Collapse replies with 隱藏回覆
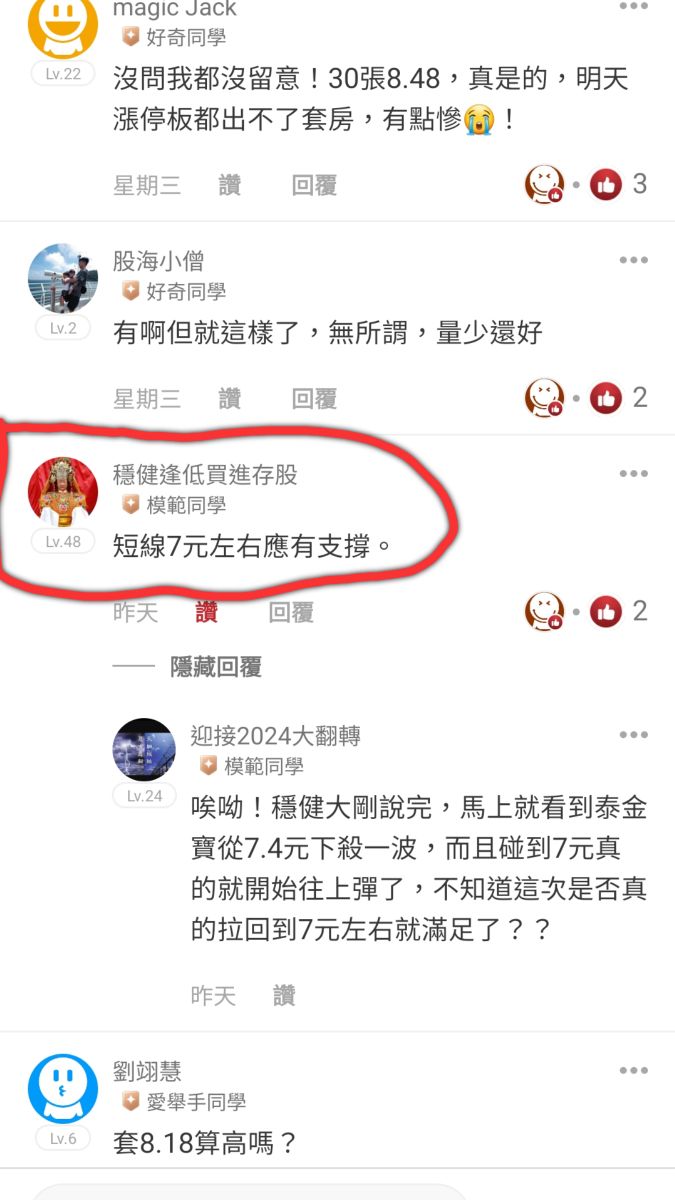 pyautogui.click(x=215, y=667)
